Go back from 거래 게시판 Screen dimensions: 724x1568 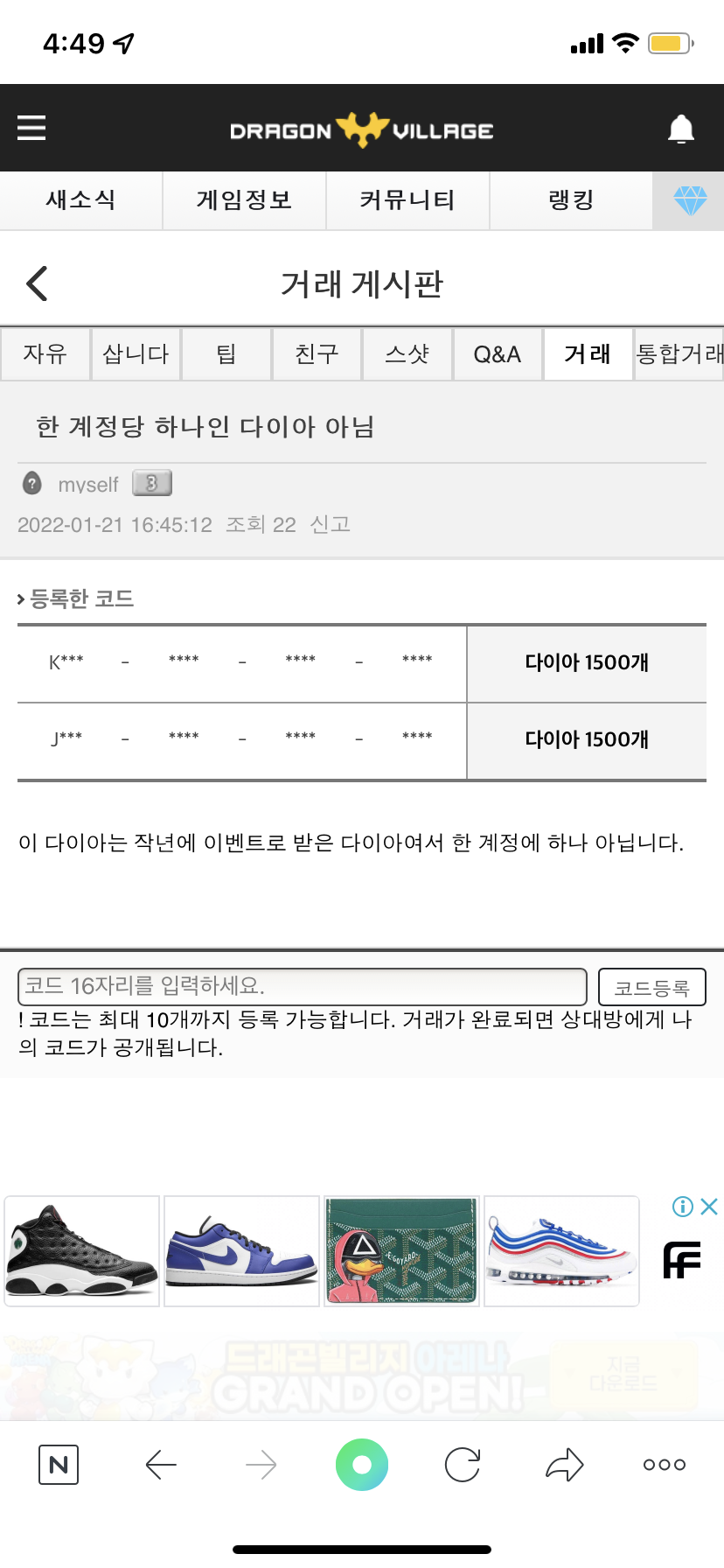(37, 283)
